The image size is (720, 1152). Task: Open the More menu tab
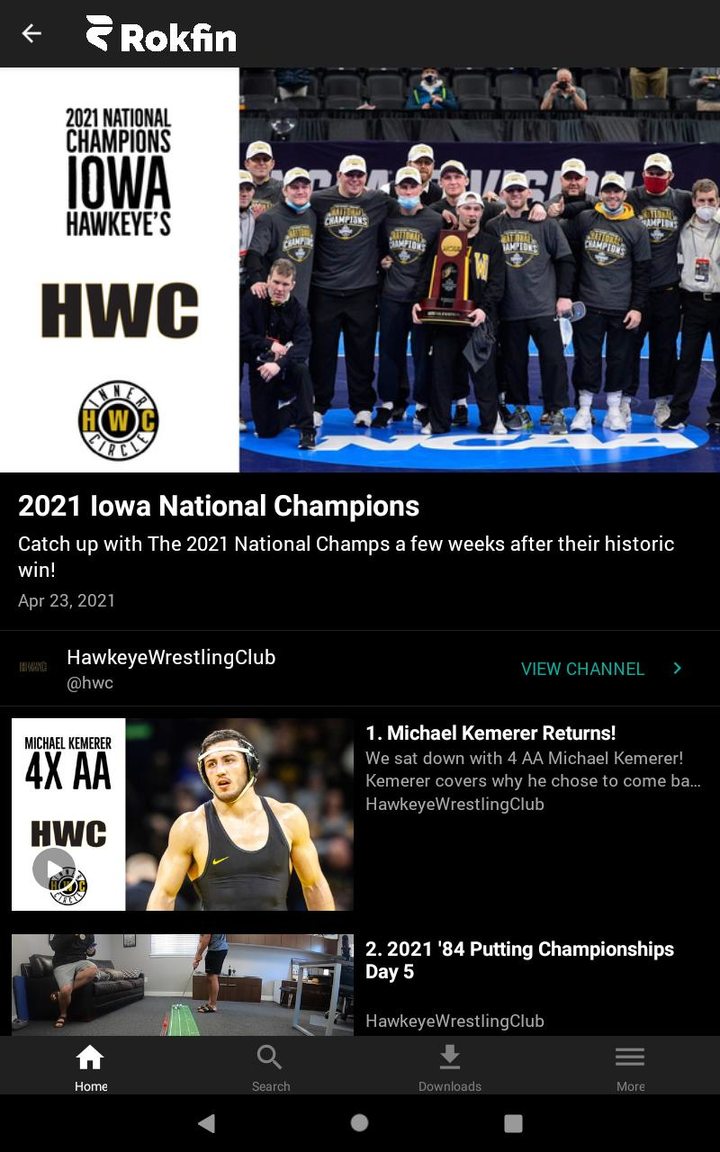point(630,1067)
